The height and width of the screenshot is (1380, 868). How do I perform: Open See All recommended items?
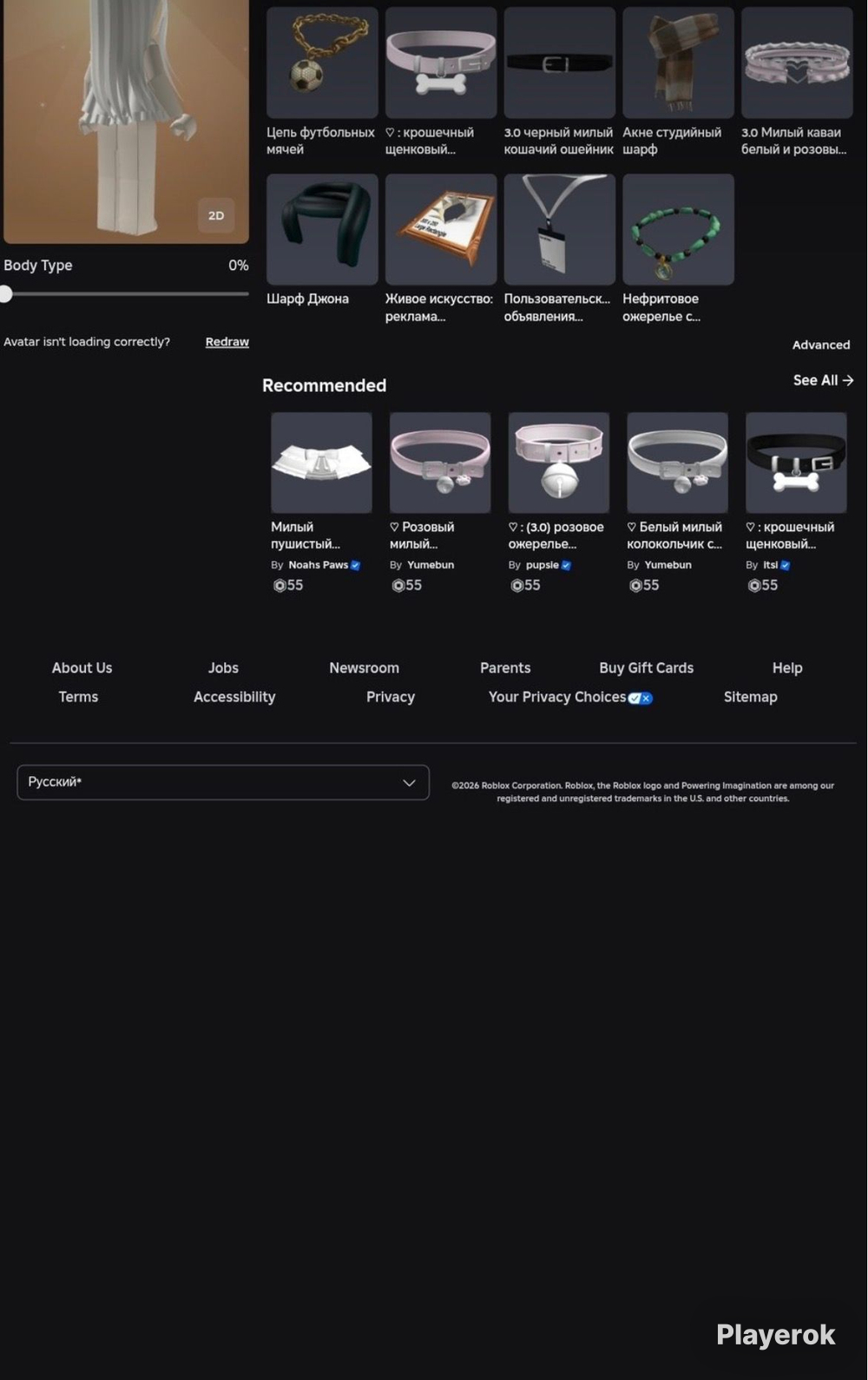point(823,380)
